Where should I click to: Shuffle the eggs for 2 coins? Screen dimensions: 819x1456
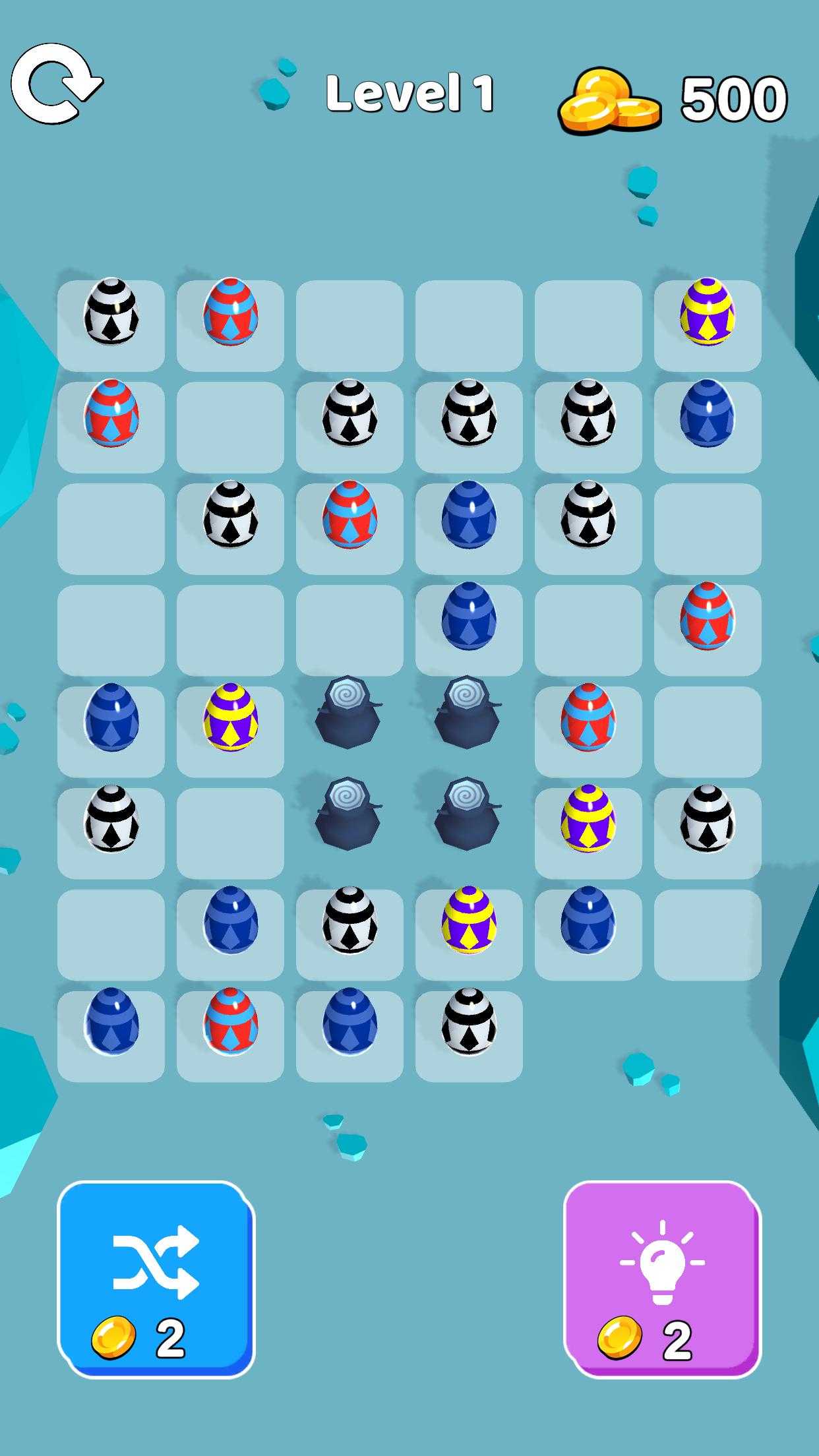coord(156,1278)
